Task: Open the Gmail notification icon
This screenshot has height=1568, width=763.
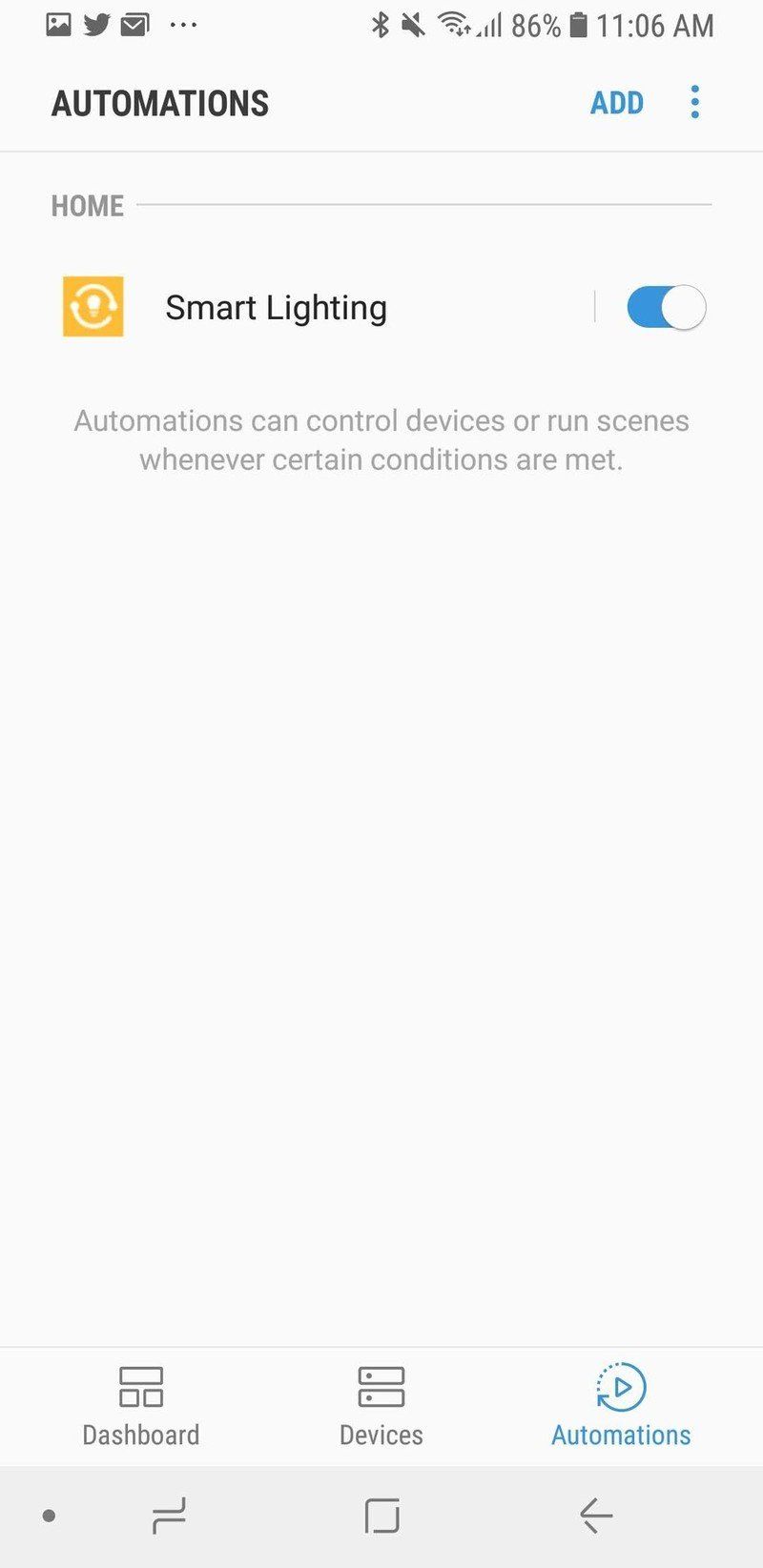Action: coord(135,24)
